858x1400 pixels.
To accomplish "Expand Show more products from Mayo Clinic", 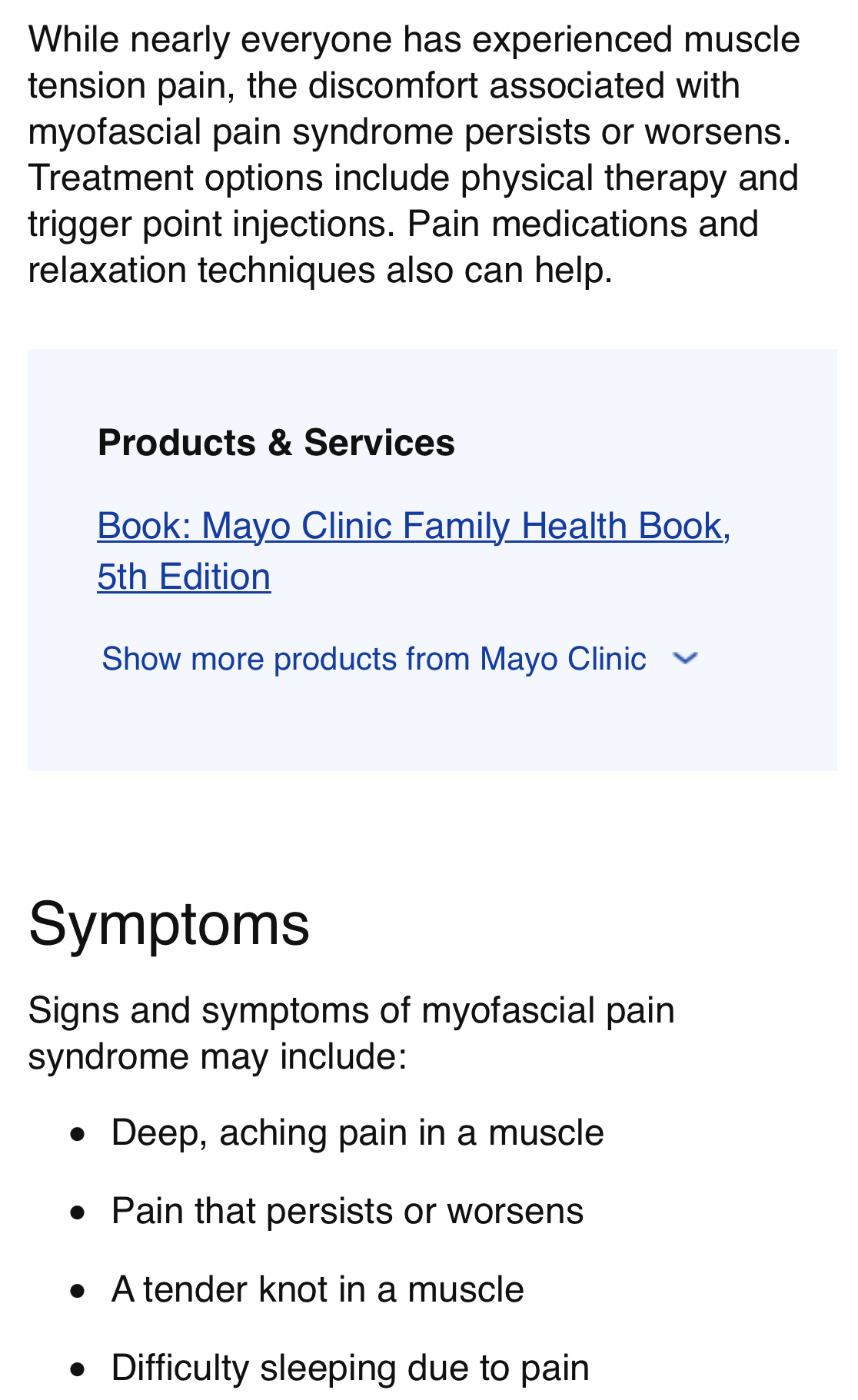I will tap(400, 659).
